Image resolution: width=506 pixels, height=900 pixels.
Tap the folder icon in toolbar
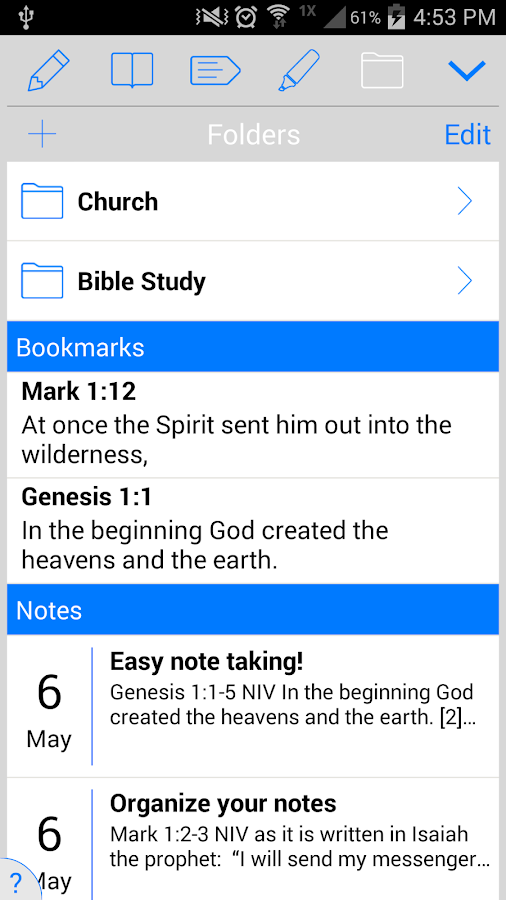pos(382,71)
